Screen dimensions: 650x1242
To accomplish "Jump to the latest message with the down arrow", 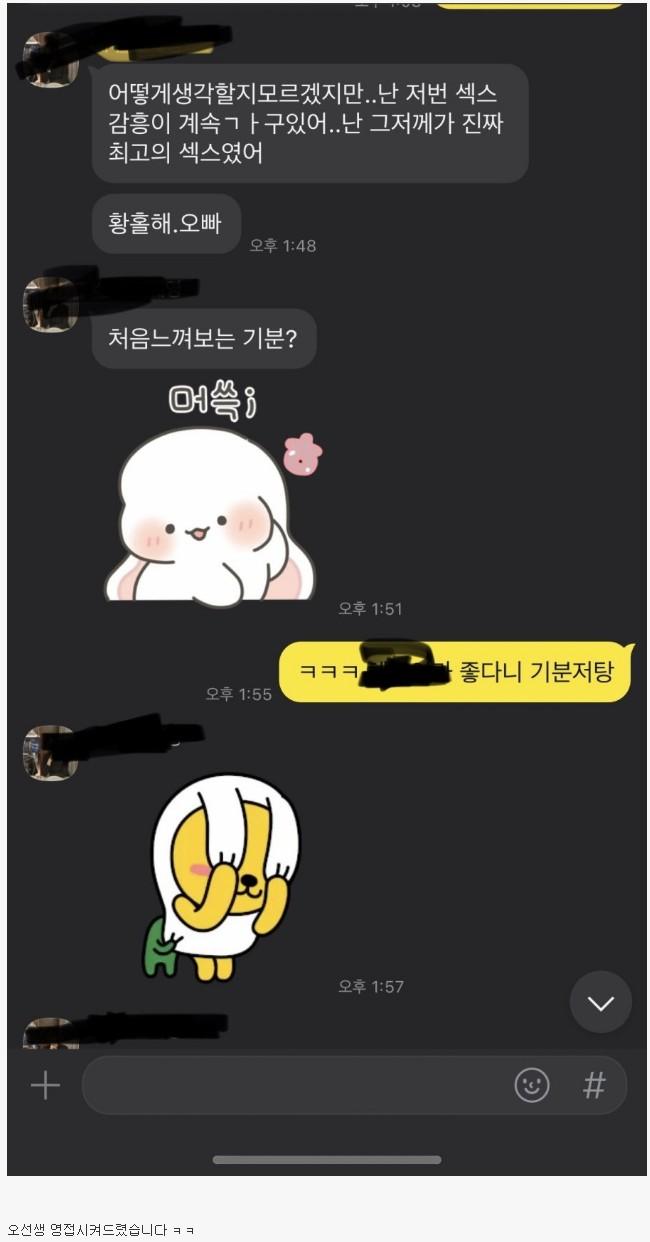I will coord(600,1003).
